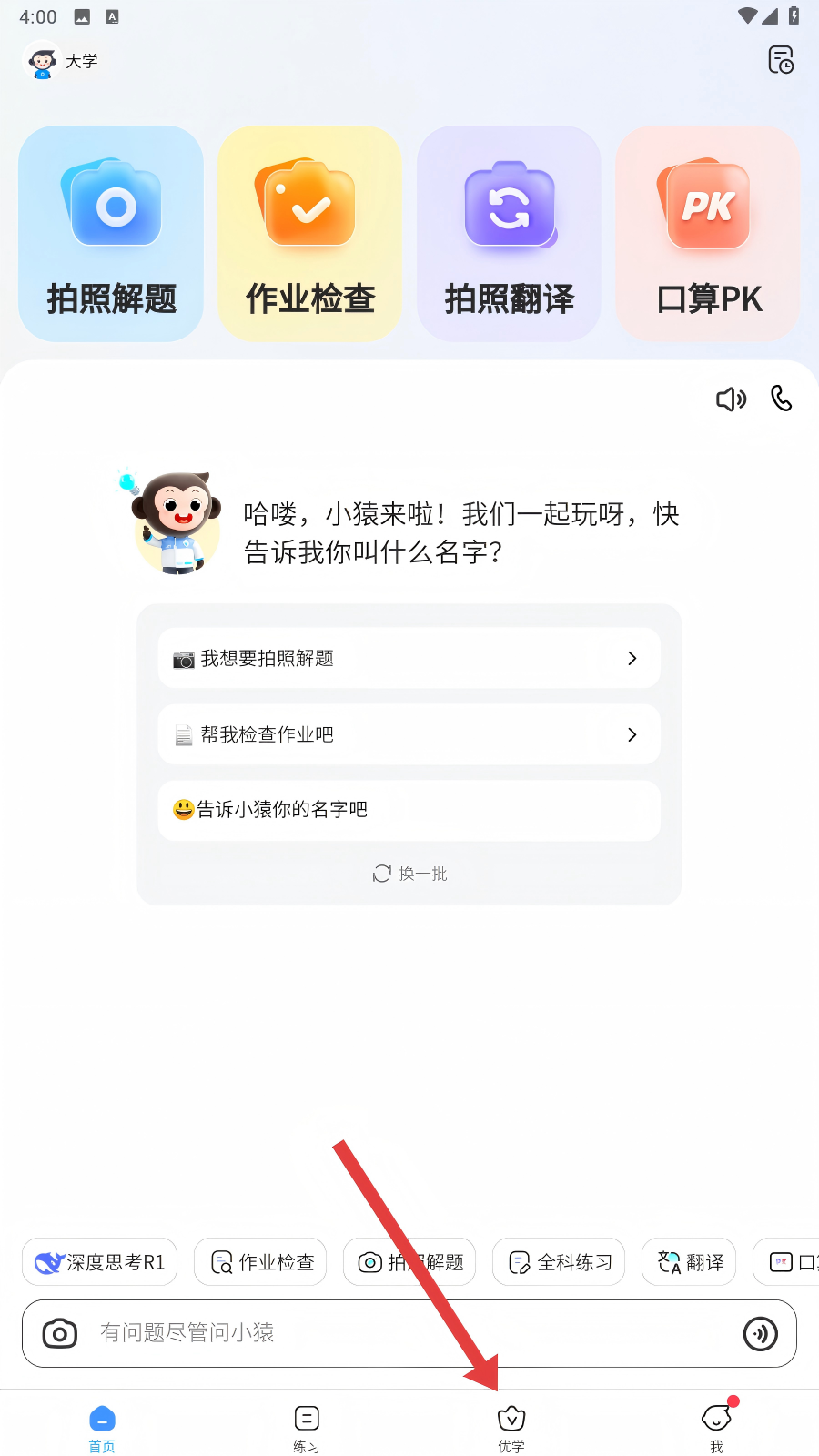Choose suggestion 帮我检查作业吧

[409, 734]
